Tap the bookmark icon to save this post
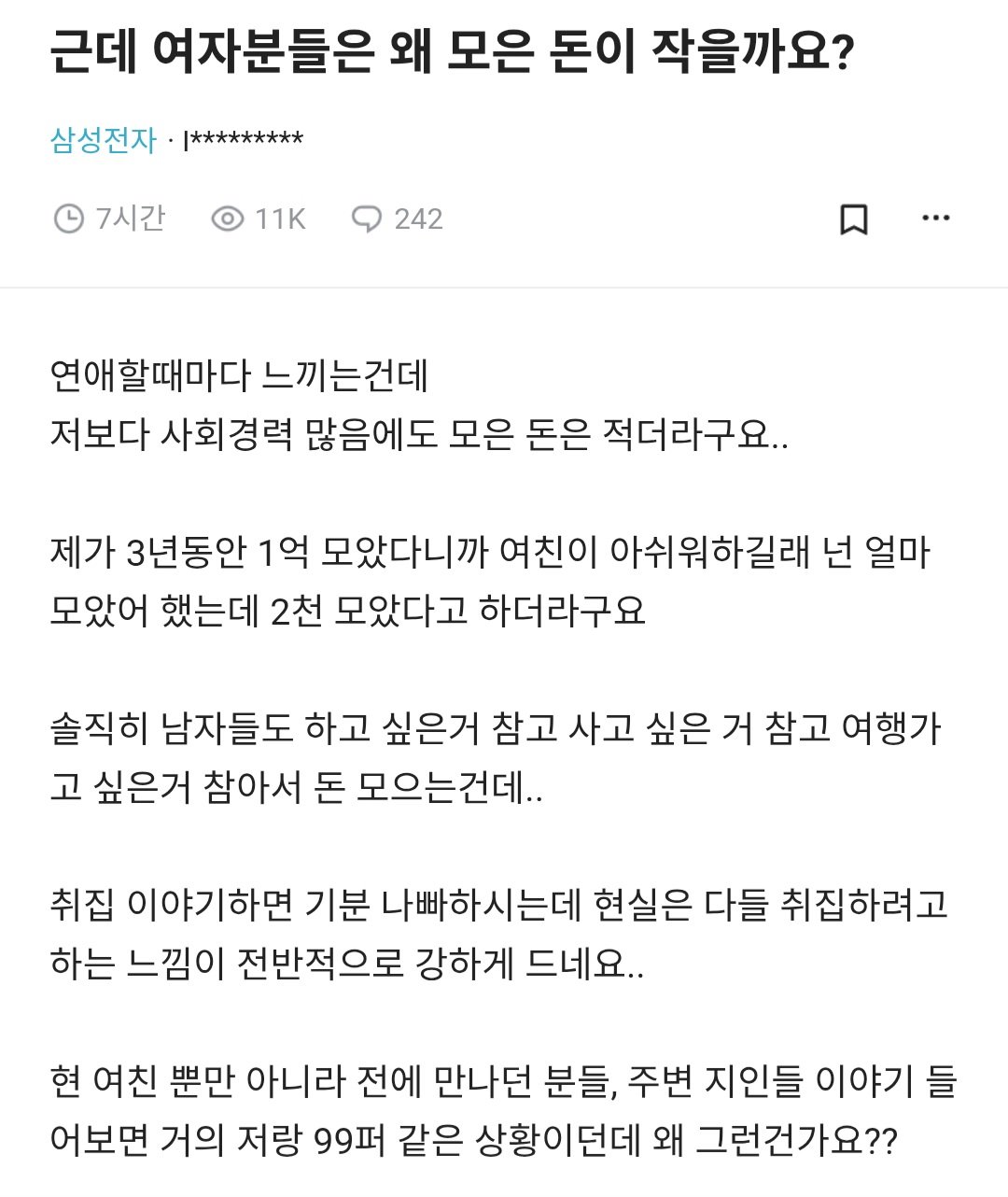 point(852,219)
